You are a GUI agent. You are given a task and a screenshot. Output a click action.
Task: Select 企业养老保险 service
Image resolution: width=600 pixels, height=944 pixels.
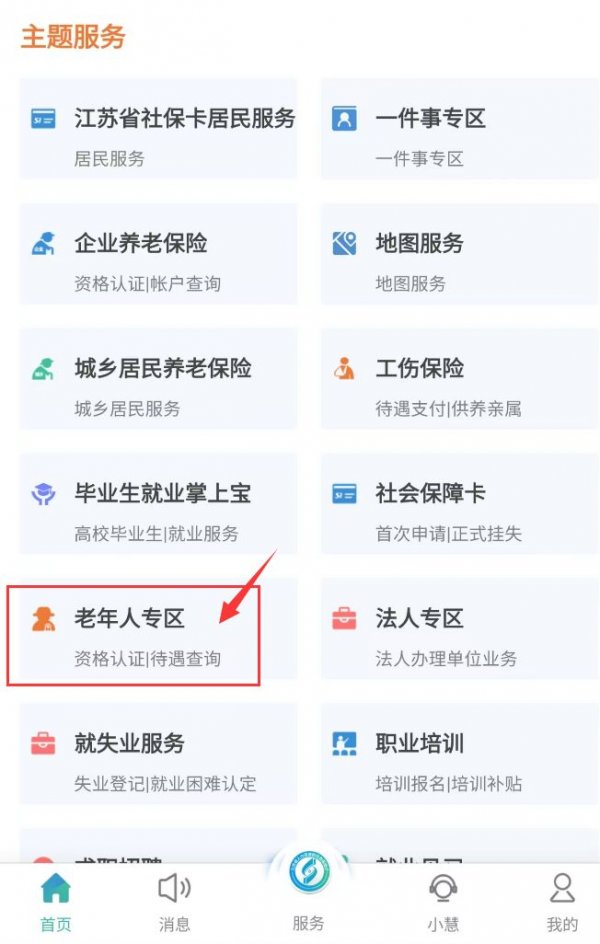pos(158,254)
